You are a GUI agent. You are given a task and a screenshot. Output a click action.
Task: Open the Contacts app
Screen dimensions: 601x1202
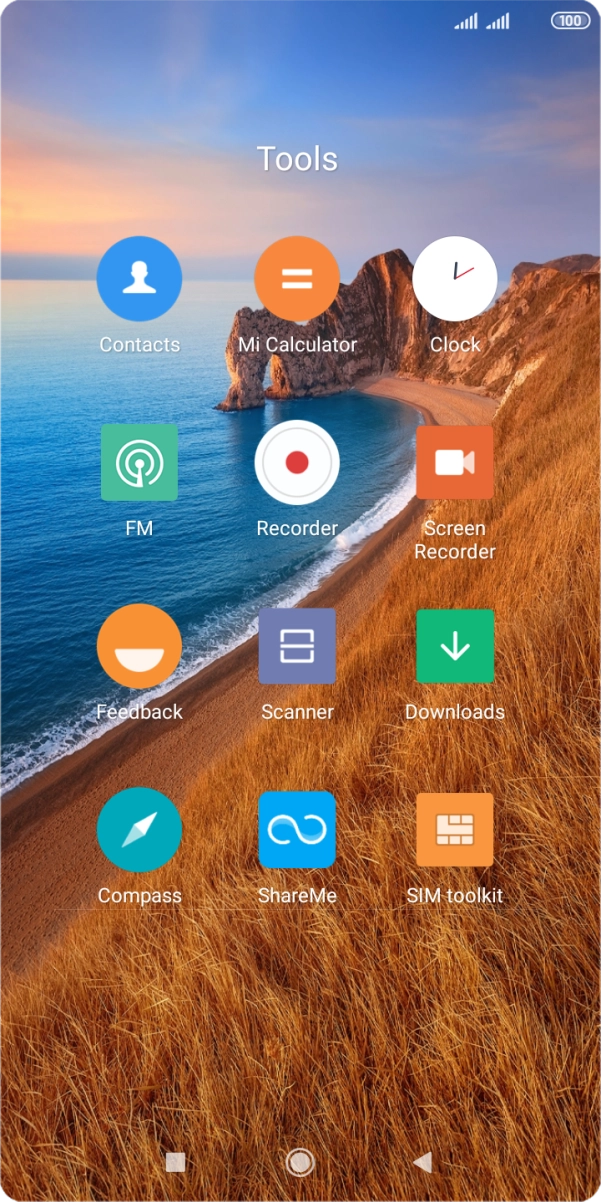pos(139,279)
